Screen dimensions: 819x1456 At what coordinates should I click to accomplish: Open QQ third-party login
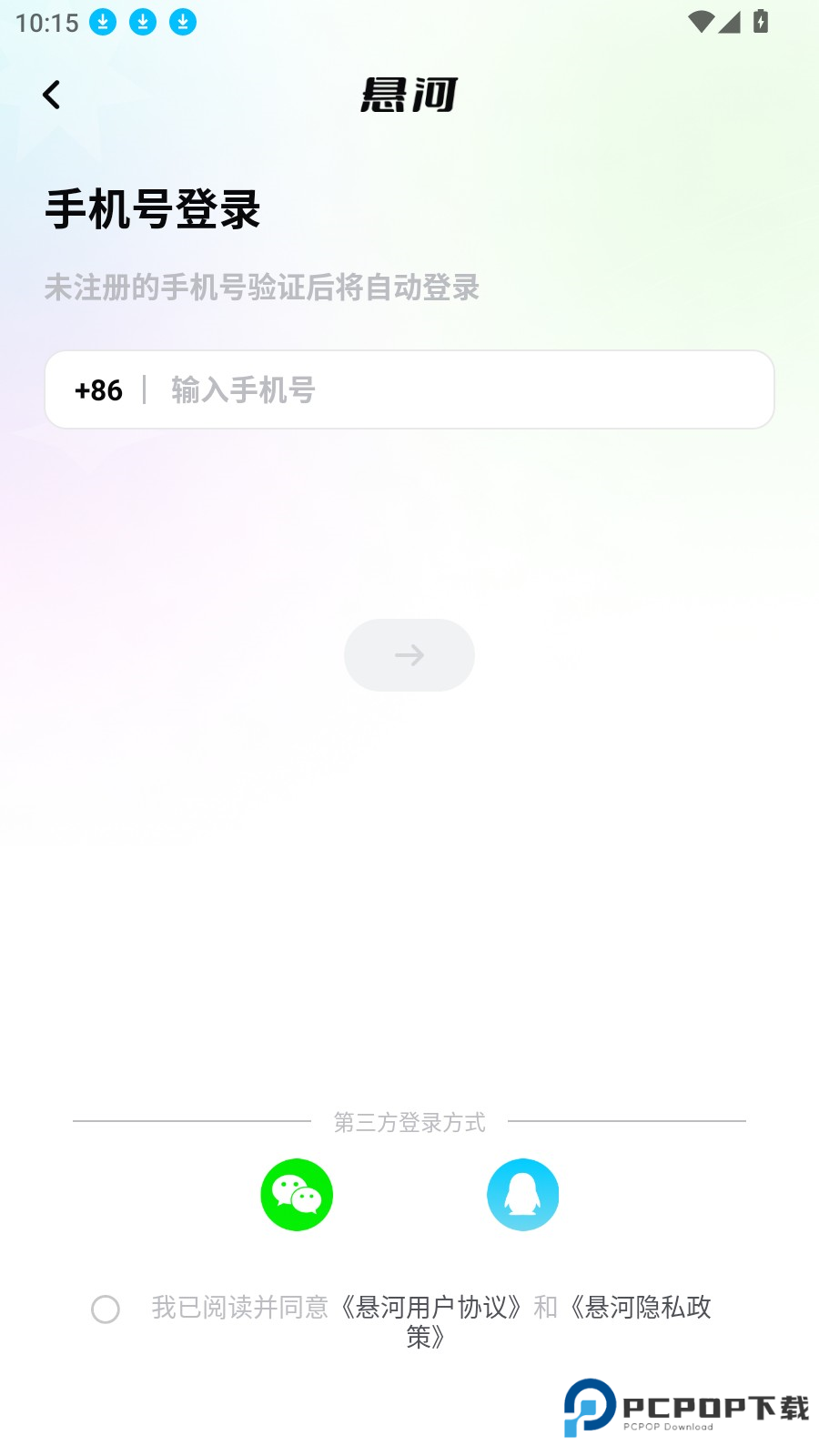point(523,1195)
